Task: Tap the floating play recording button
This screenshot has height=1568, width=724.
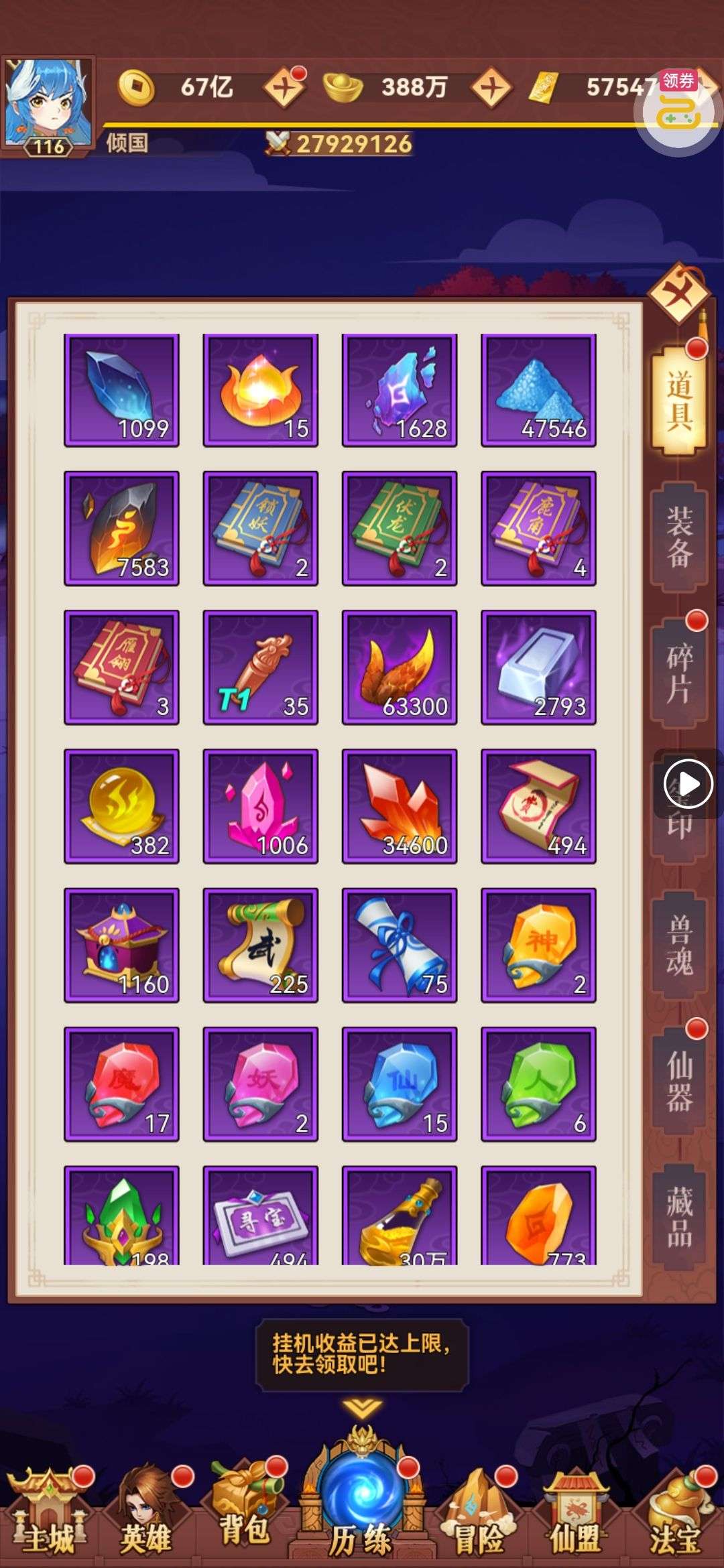Action: [688, 783]
